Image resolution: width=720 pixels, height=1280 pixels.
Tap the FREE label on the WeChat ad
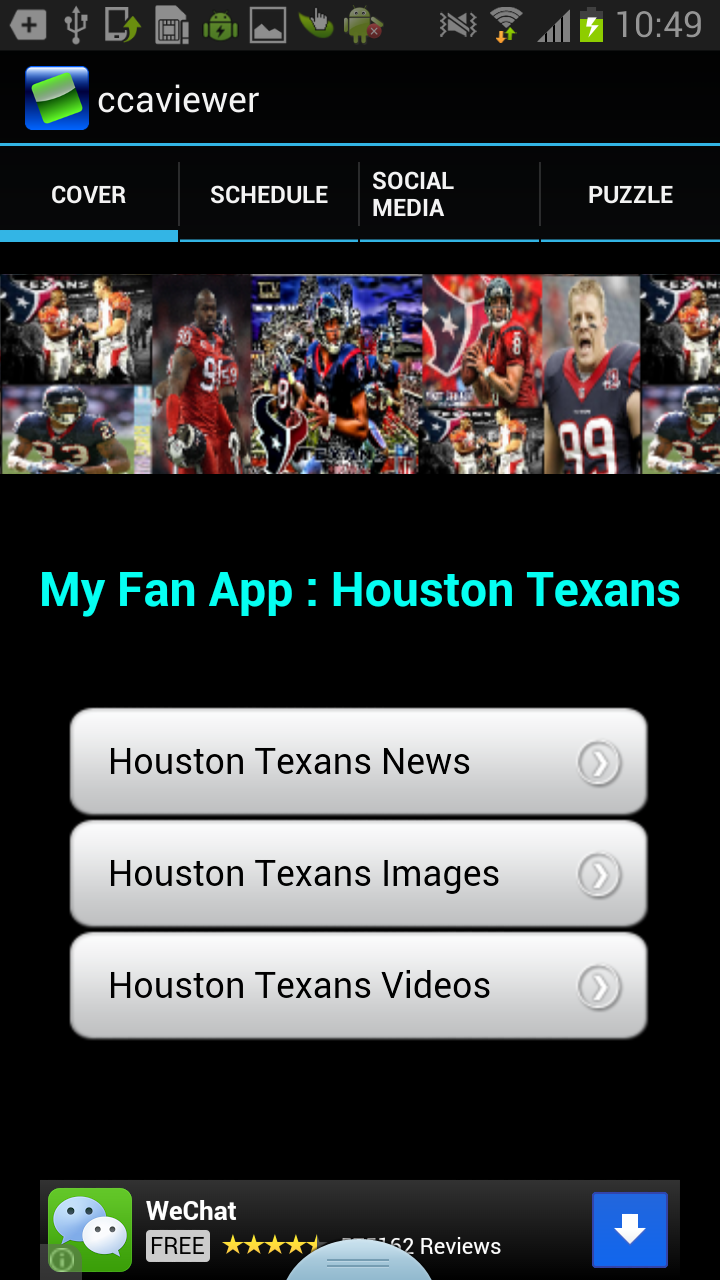(177, 1246)
